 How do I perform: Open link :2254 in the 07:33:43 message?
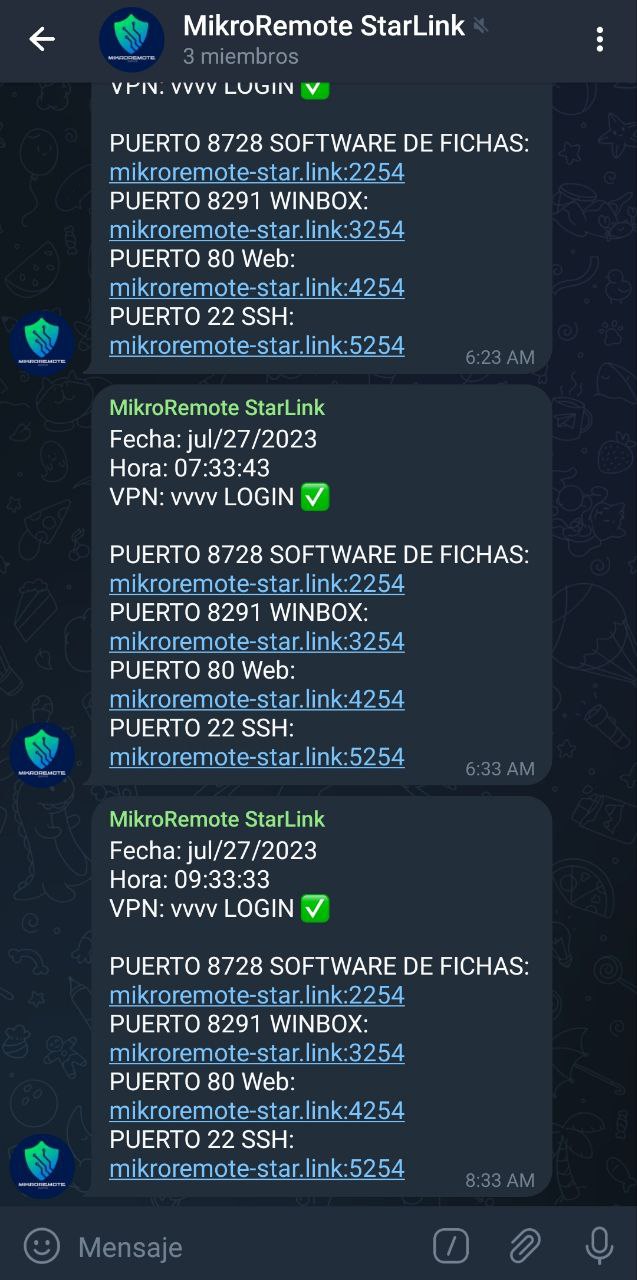pyautogui.click(x=257, y=584)
